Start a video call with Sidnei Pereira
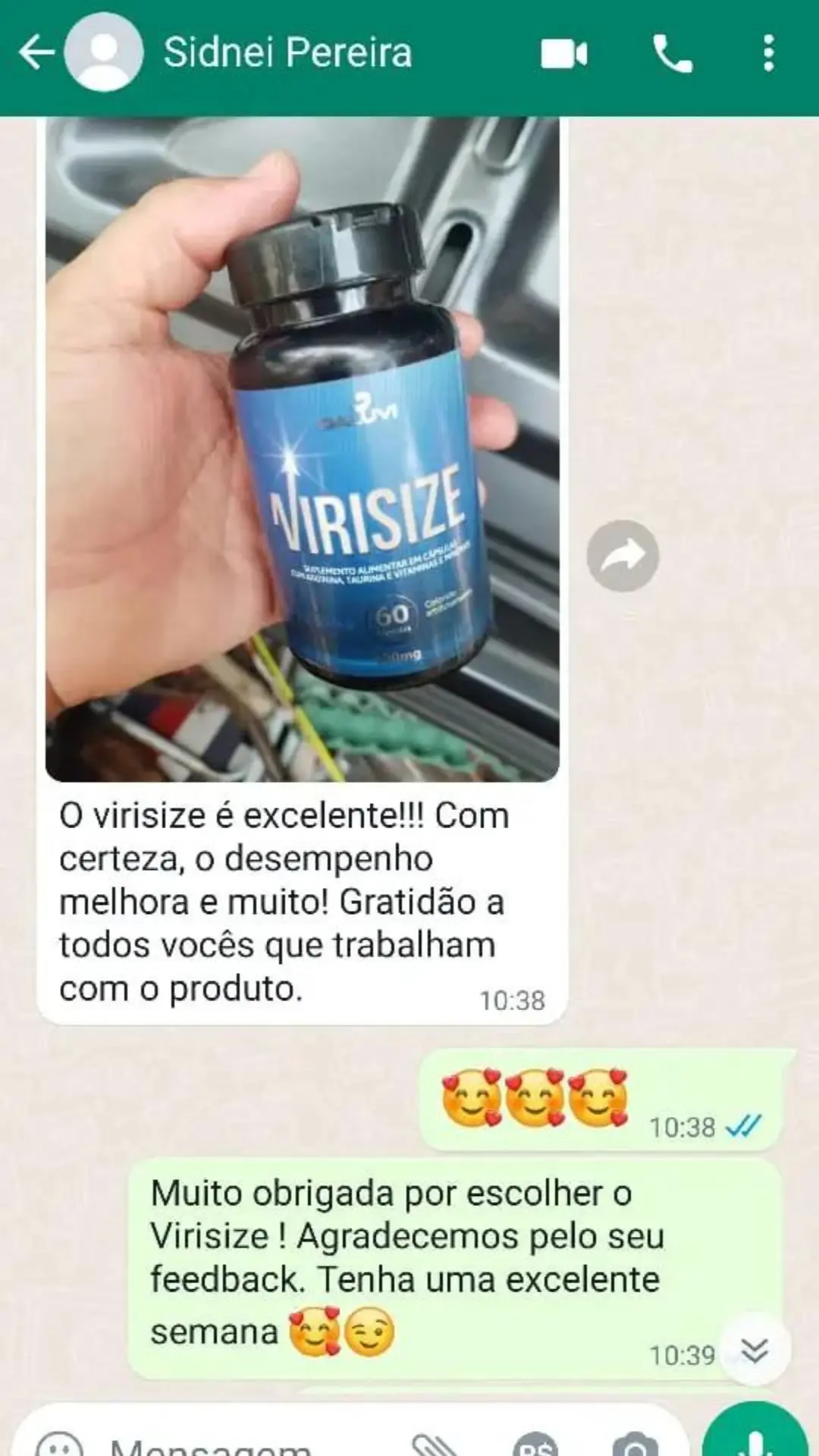Image resolution: width=819 pixels, height=1456 pixels. click(563, 54)
